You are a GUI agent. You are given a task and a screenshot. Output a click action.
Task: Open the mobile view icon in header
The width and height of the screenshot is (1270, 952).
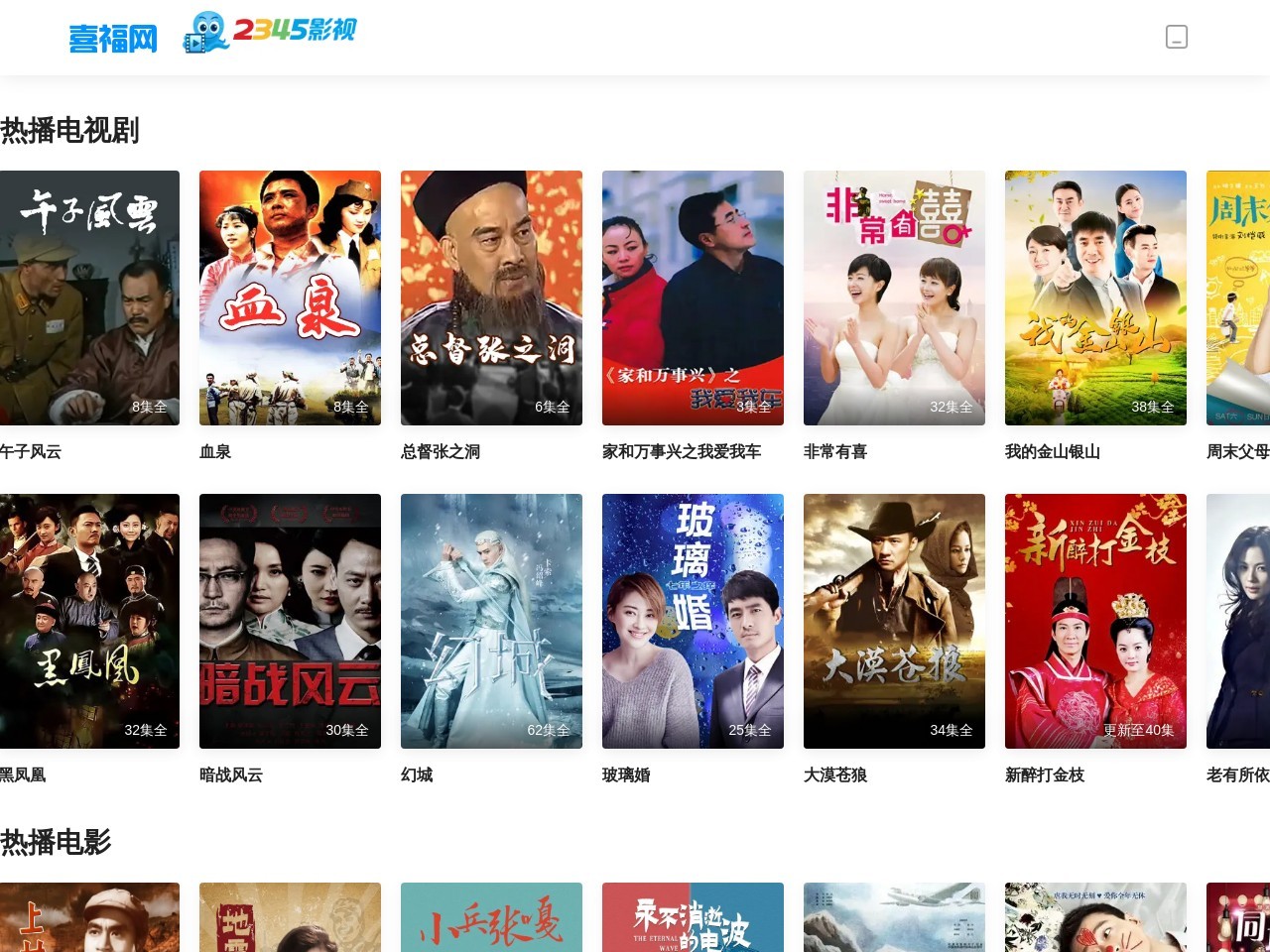[x=1176, y=38]
